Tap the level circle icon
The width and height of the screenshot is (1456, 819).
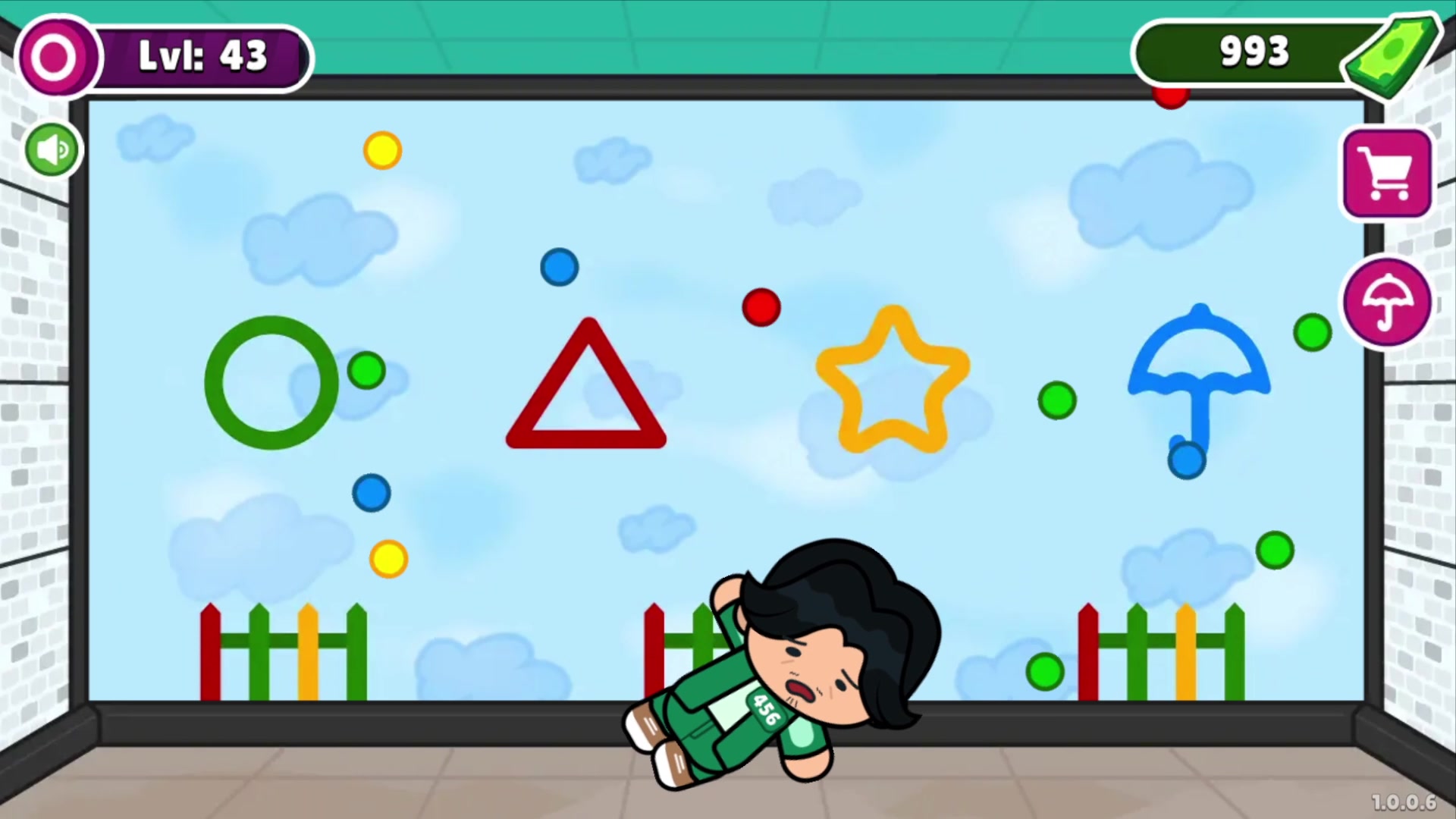click(x=55, y=57)
